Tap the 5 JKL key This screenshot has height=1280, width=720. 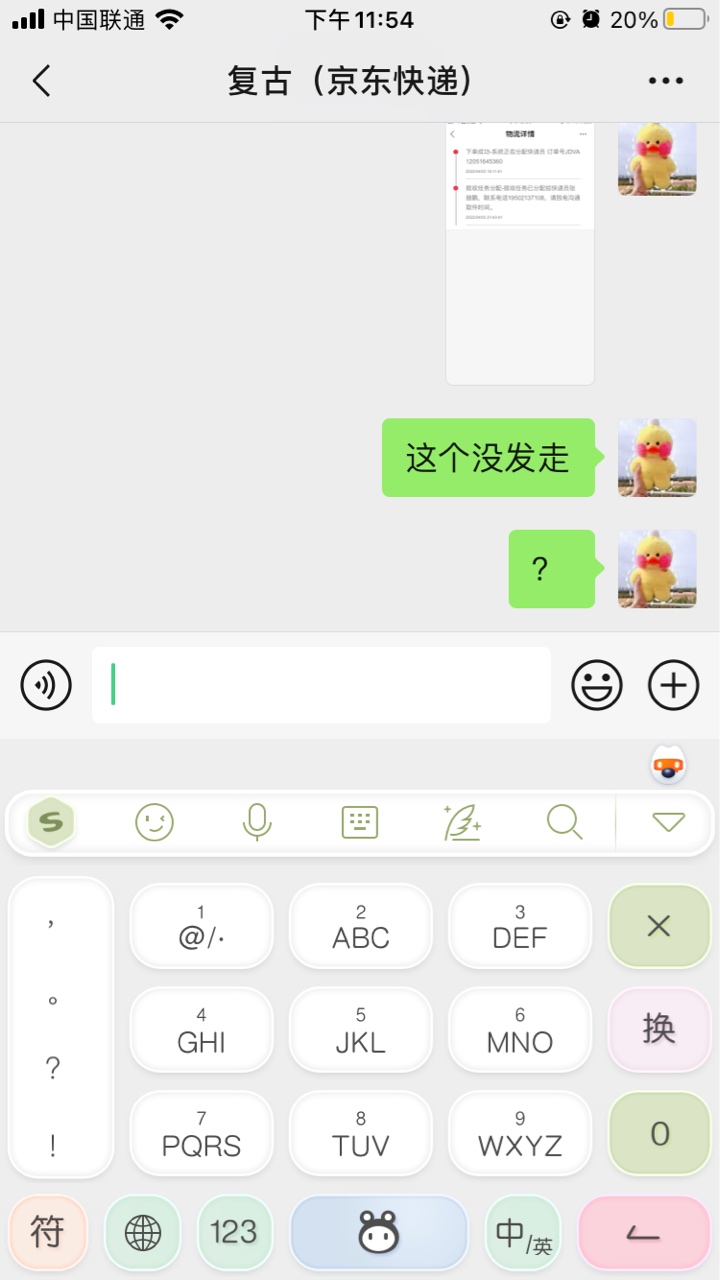pyautogui.click(x=360, y=1030)
